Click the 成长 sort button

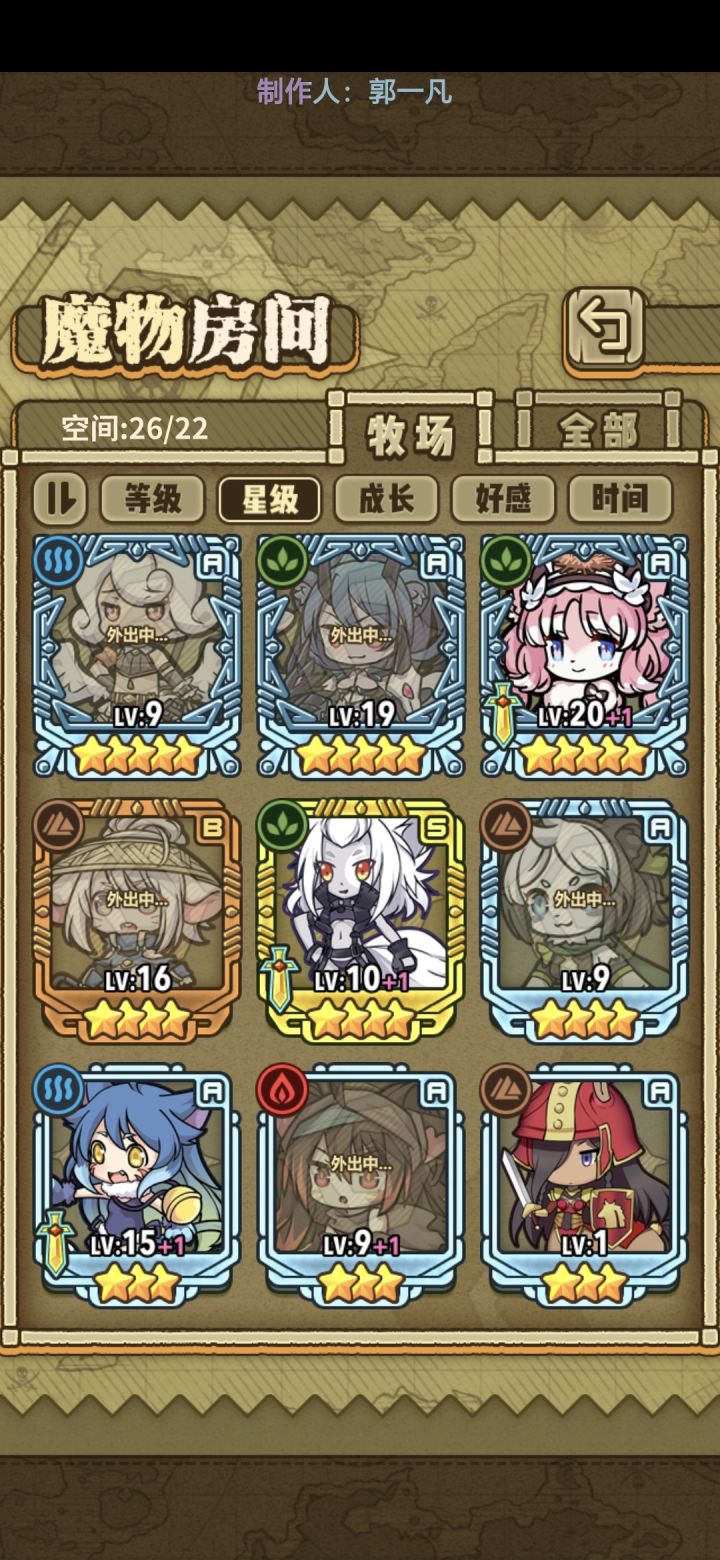[x=388, y=498]
